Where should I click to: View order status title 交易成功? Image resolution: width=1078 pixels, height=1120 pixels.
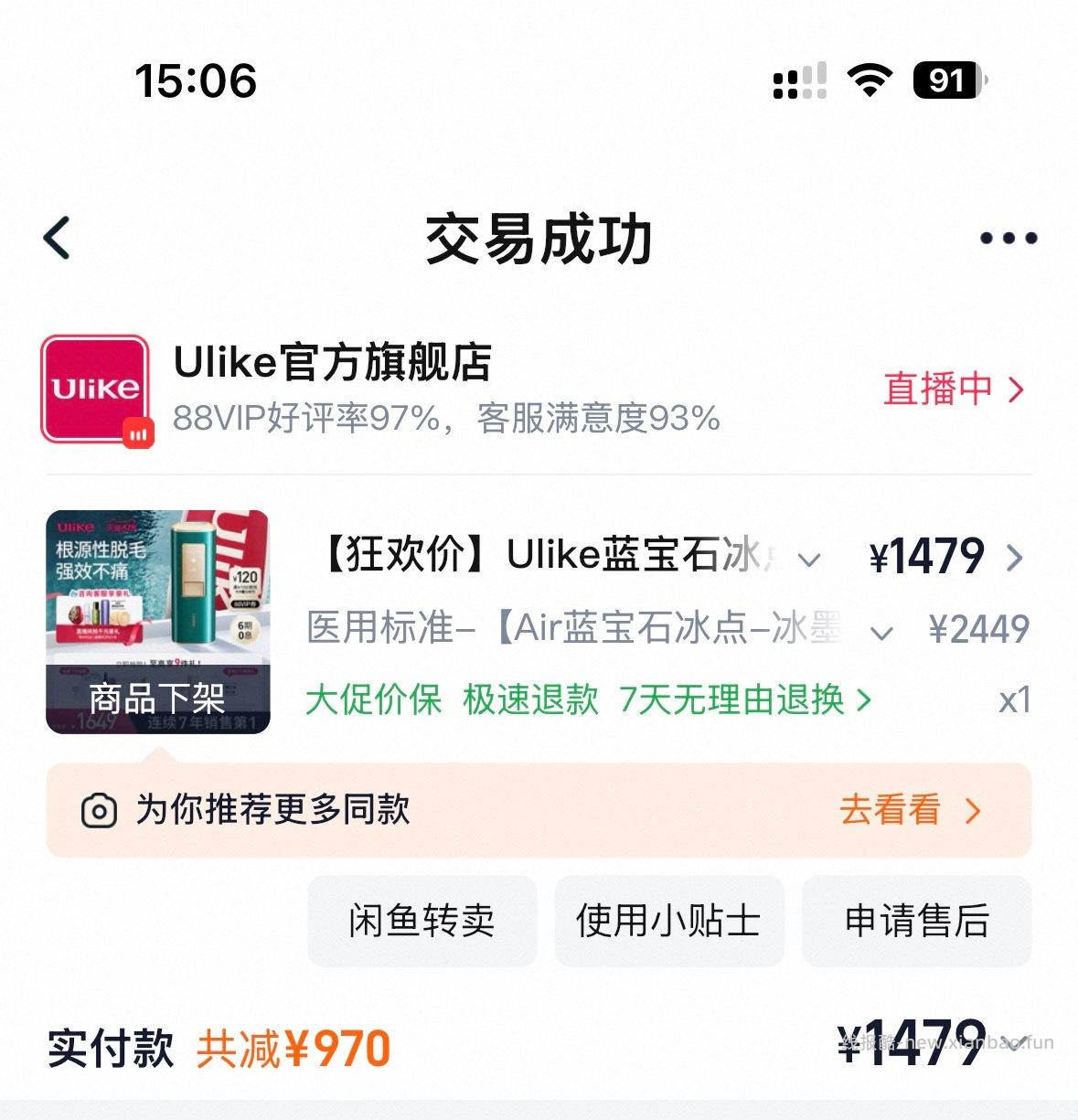539,240
